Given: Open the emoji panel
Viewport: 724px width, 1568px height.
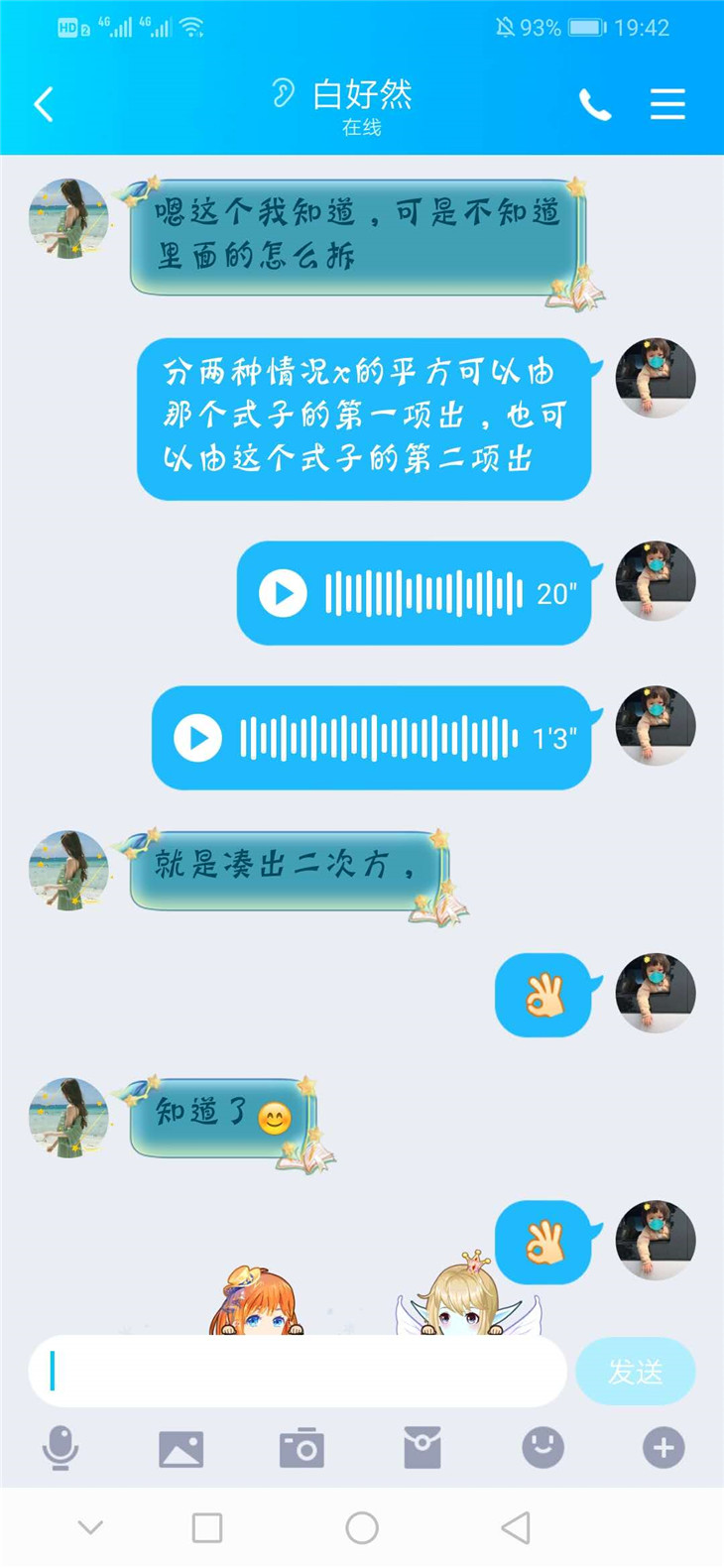Looking at the screenshot, I should [543, 1448].
